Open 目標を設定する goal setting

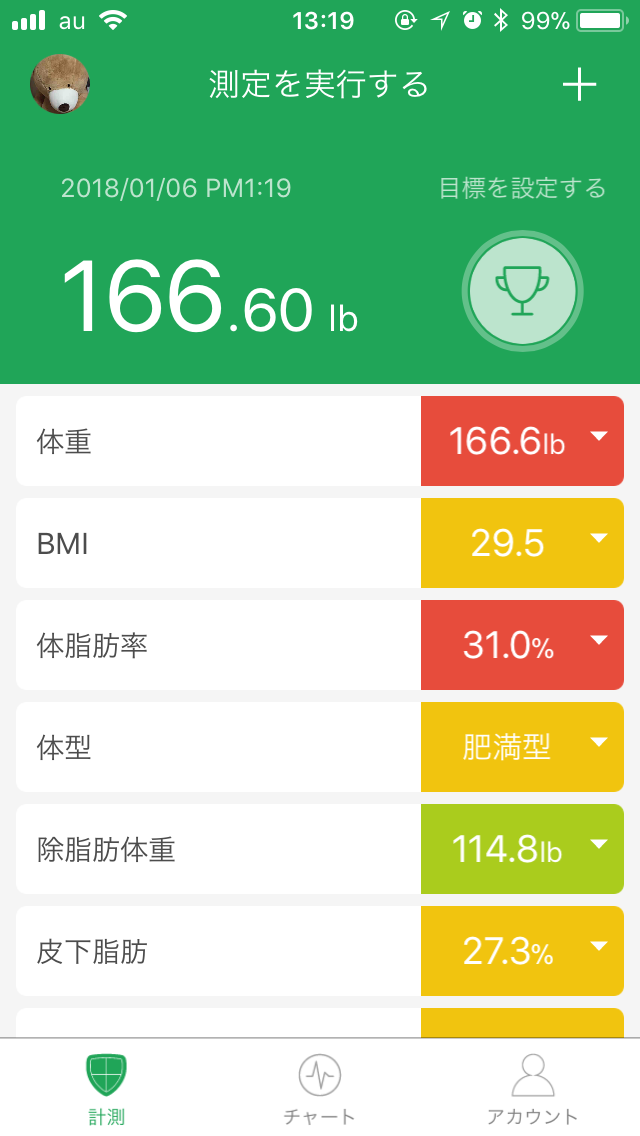point(522,188)
